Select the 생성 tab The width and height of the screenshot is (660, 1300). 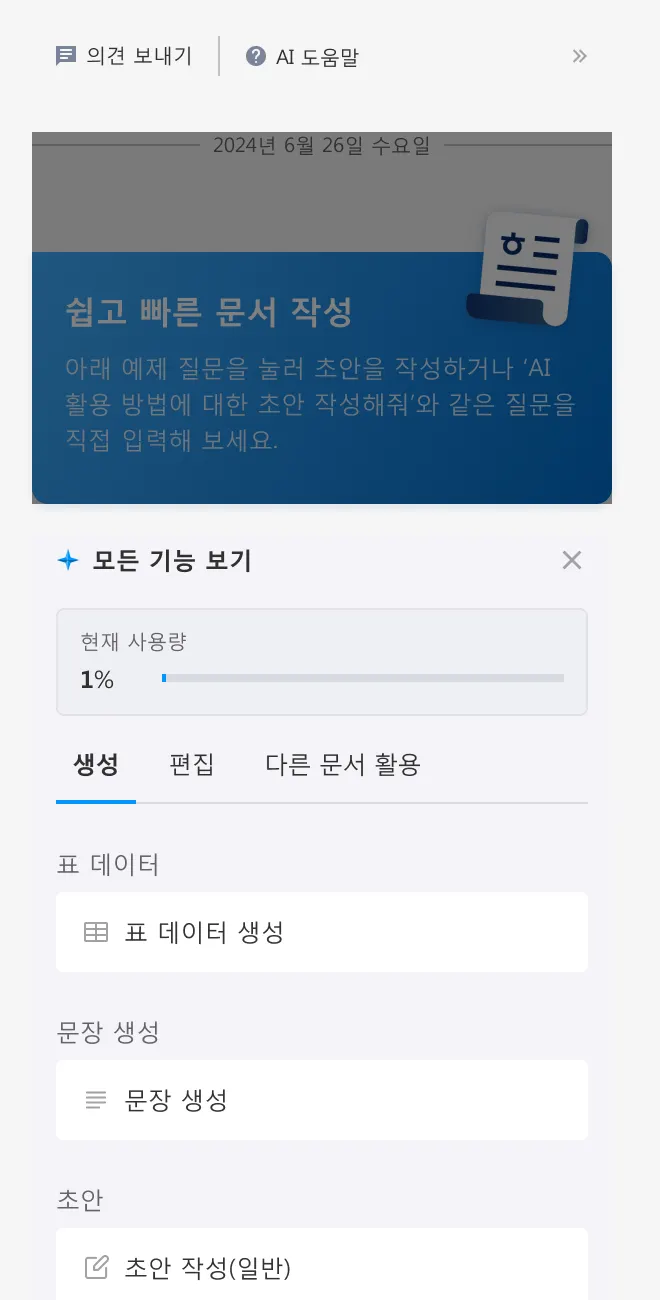[x=96, y=766]
